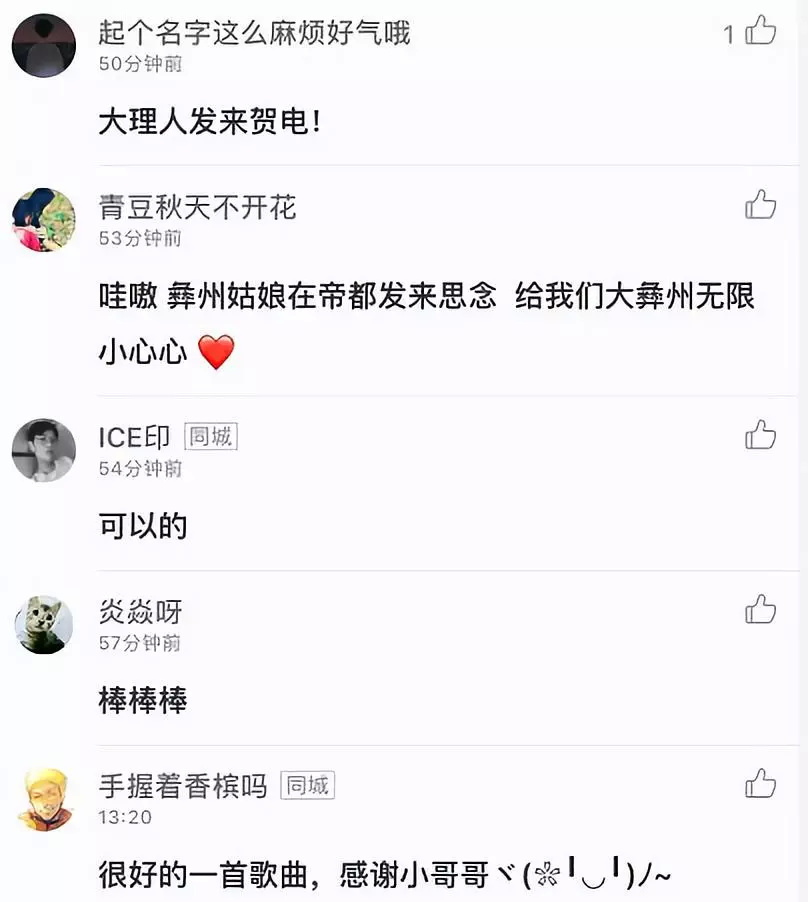Viewport: 808px width, 902px height.
Task: Open the username 青豆秋天不开花
Action: point(197,207)
